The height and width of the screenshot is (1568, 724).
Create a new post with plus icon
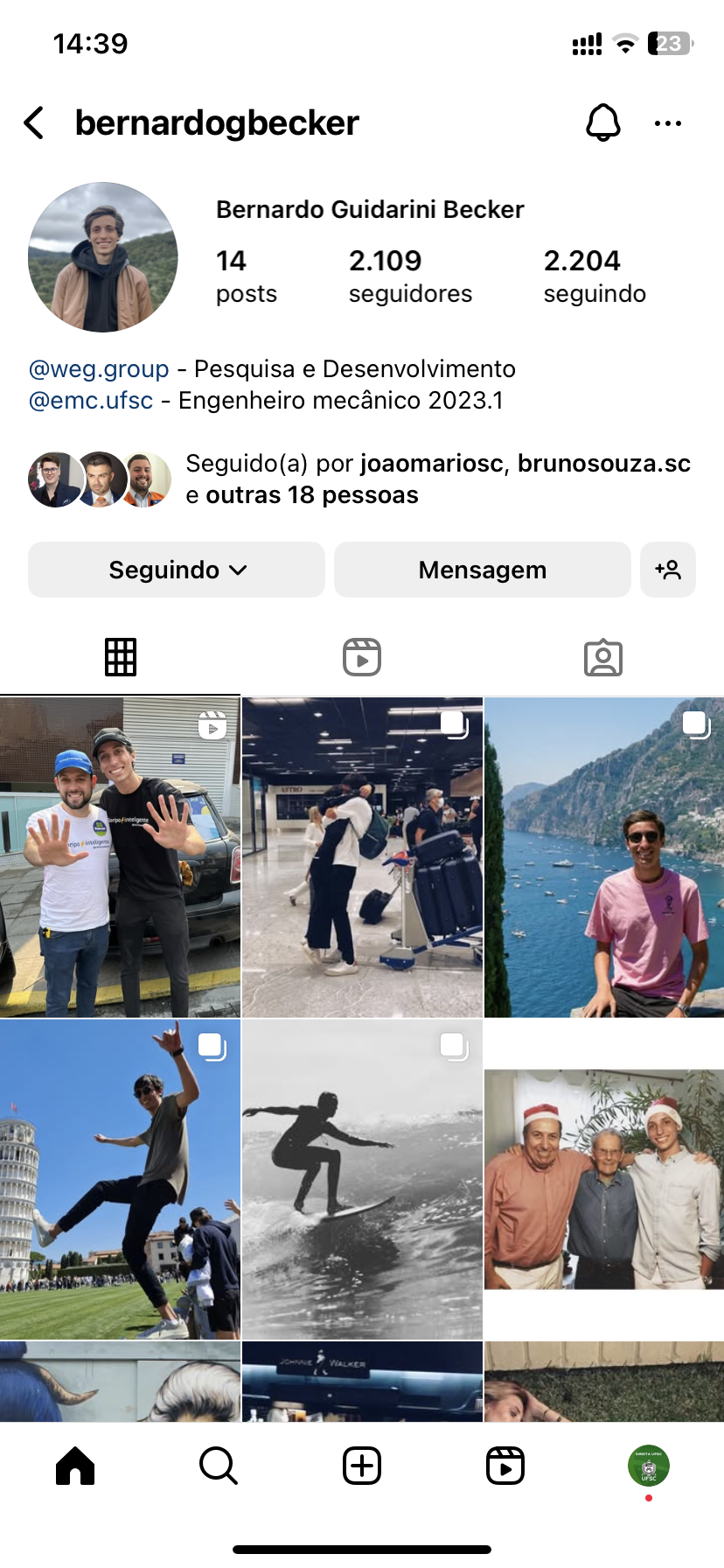tap(362, 1466)
